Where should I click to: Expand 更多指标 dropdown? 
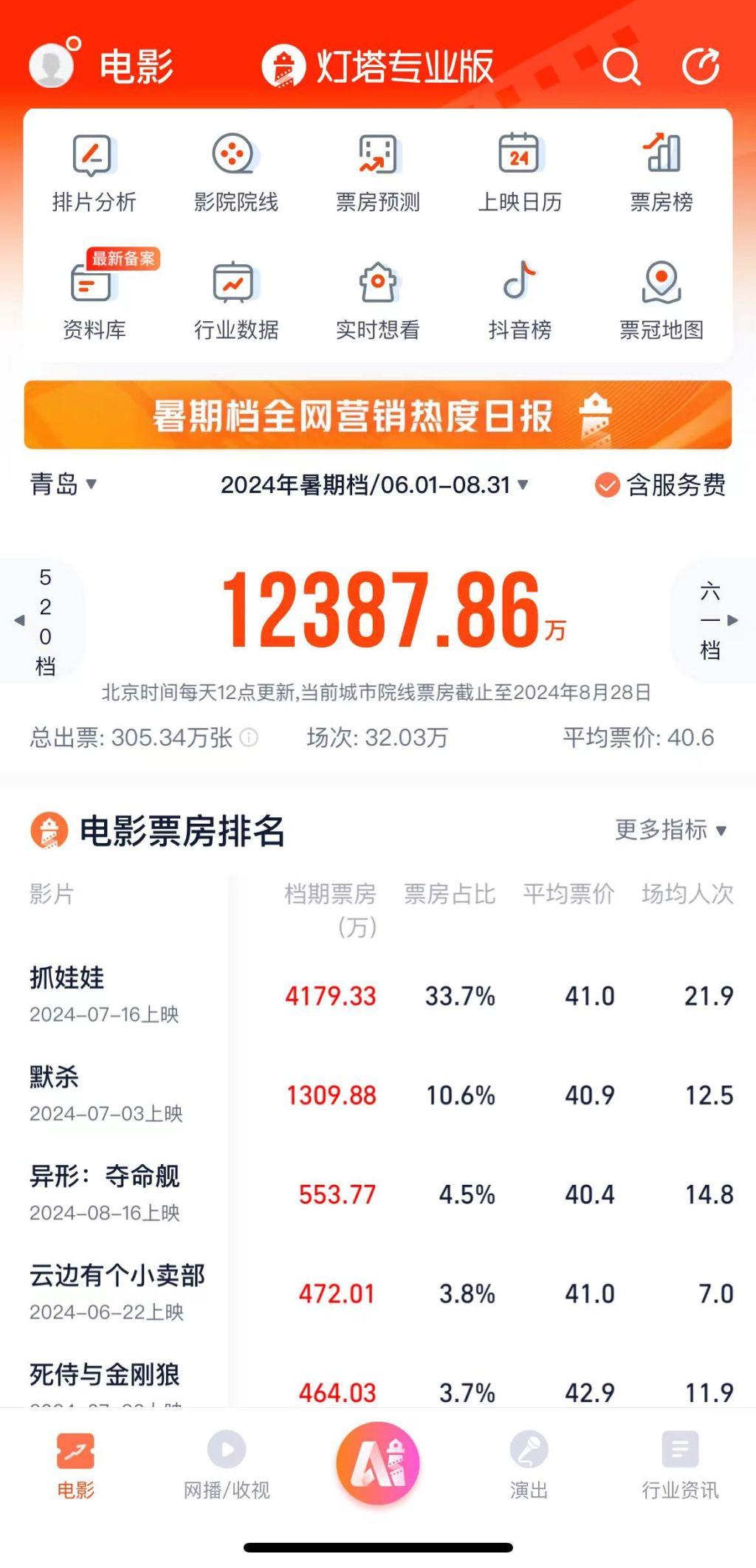click(670, 830)
